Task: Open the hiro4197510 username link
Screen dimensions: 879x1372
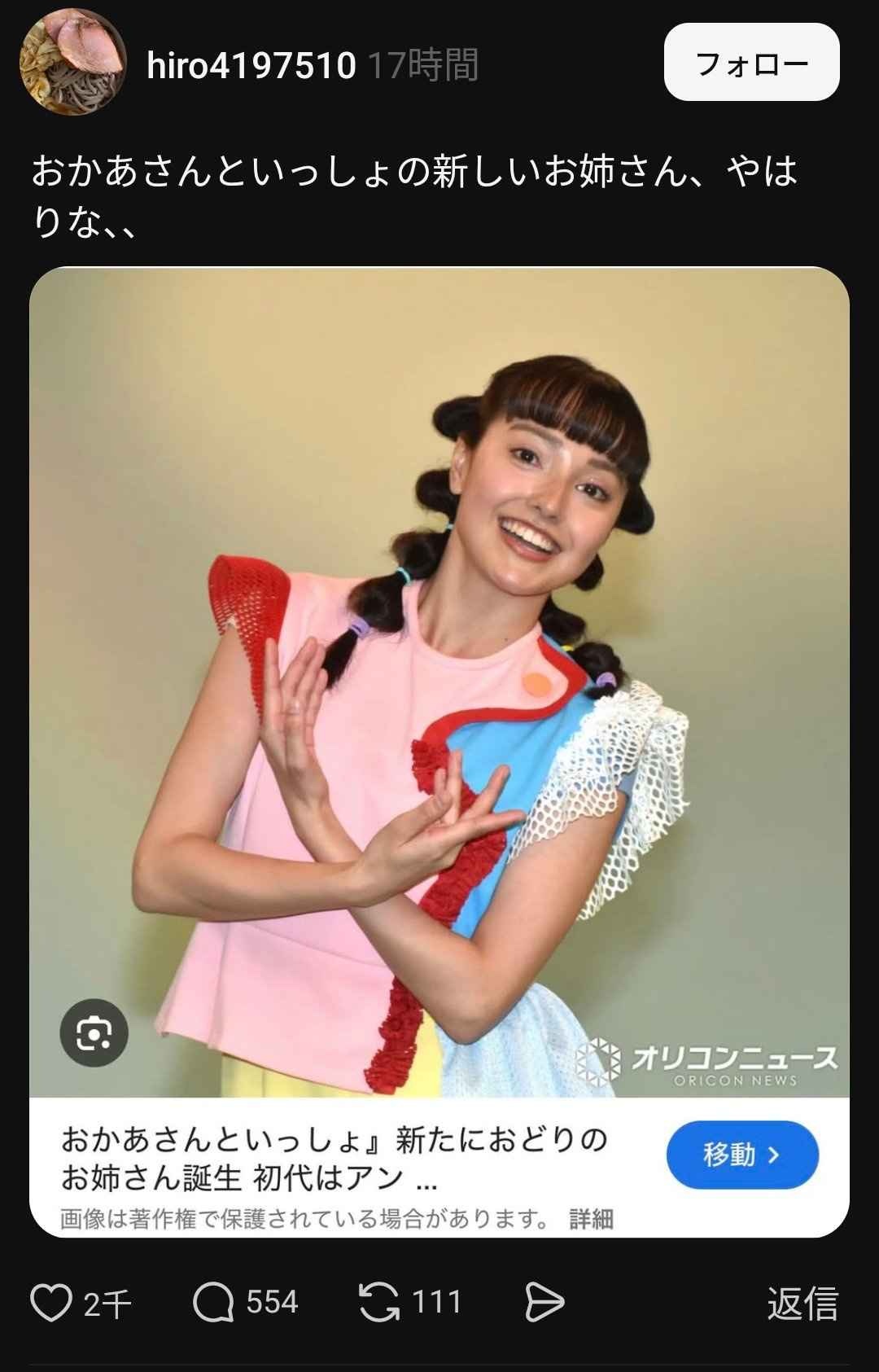Action: tap(251, 65)
